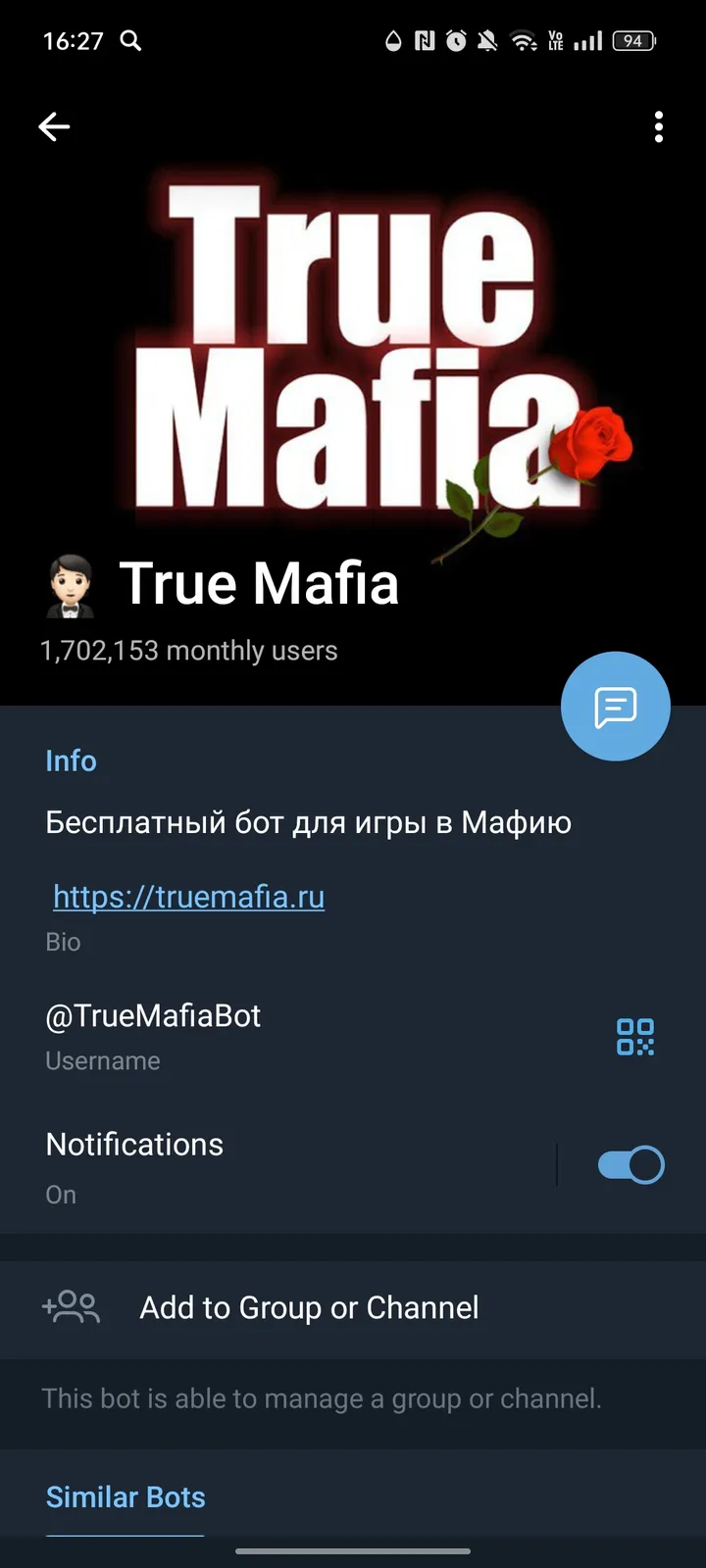
Task: Tap the Wi-Fi icon in status bar
Action: pos(523,41)
